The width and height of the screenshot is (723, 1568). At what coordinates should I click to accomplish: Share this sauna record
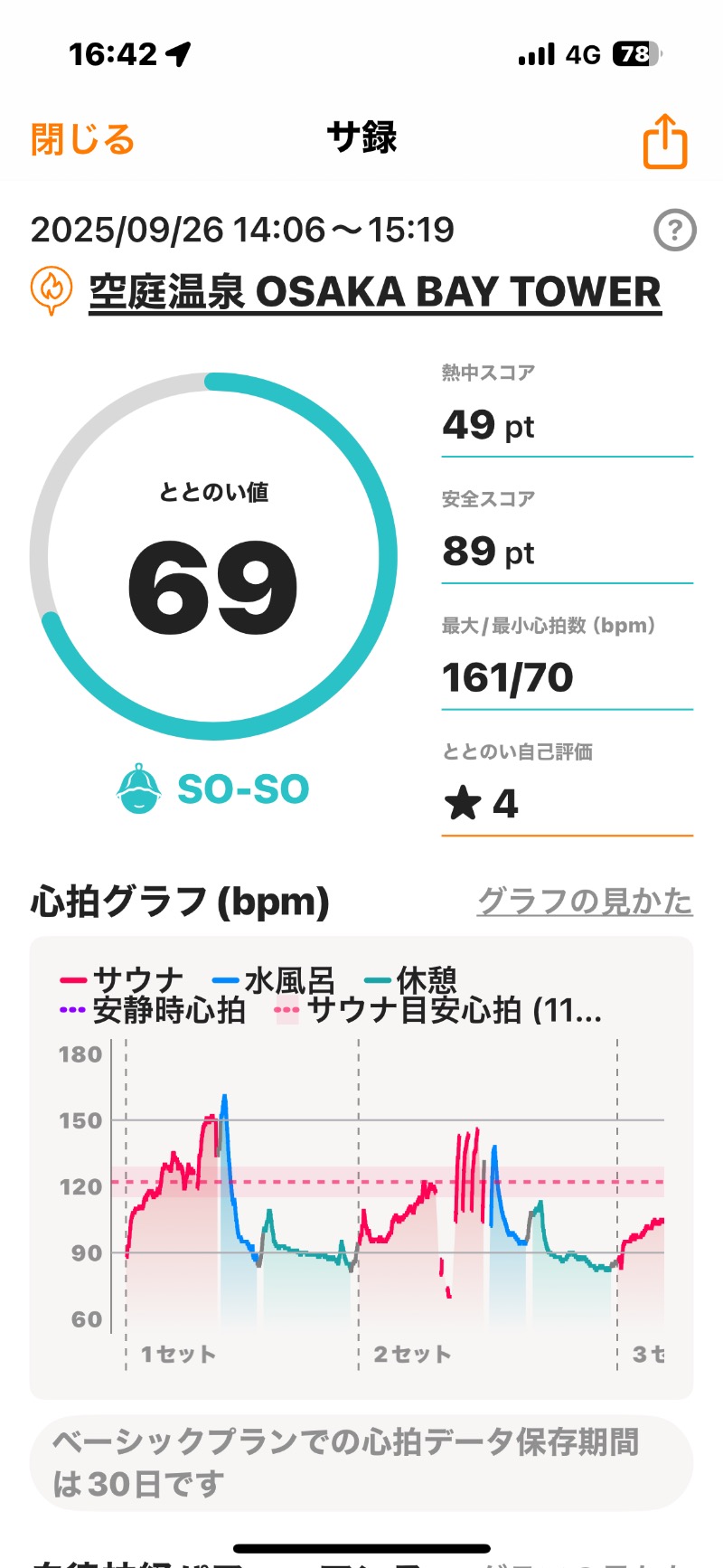pos(665,142)
